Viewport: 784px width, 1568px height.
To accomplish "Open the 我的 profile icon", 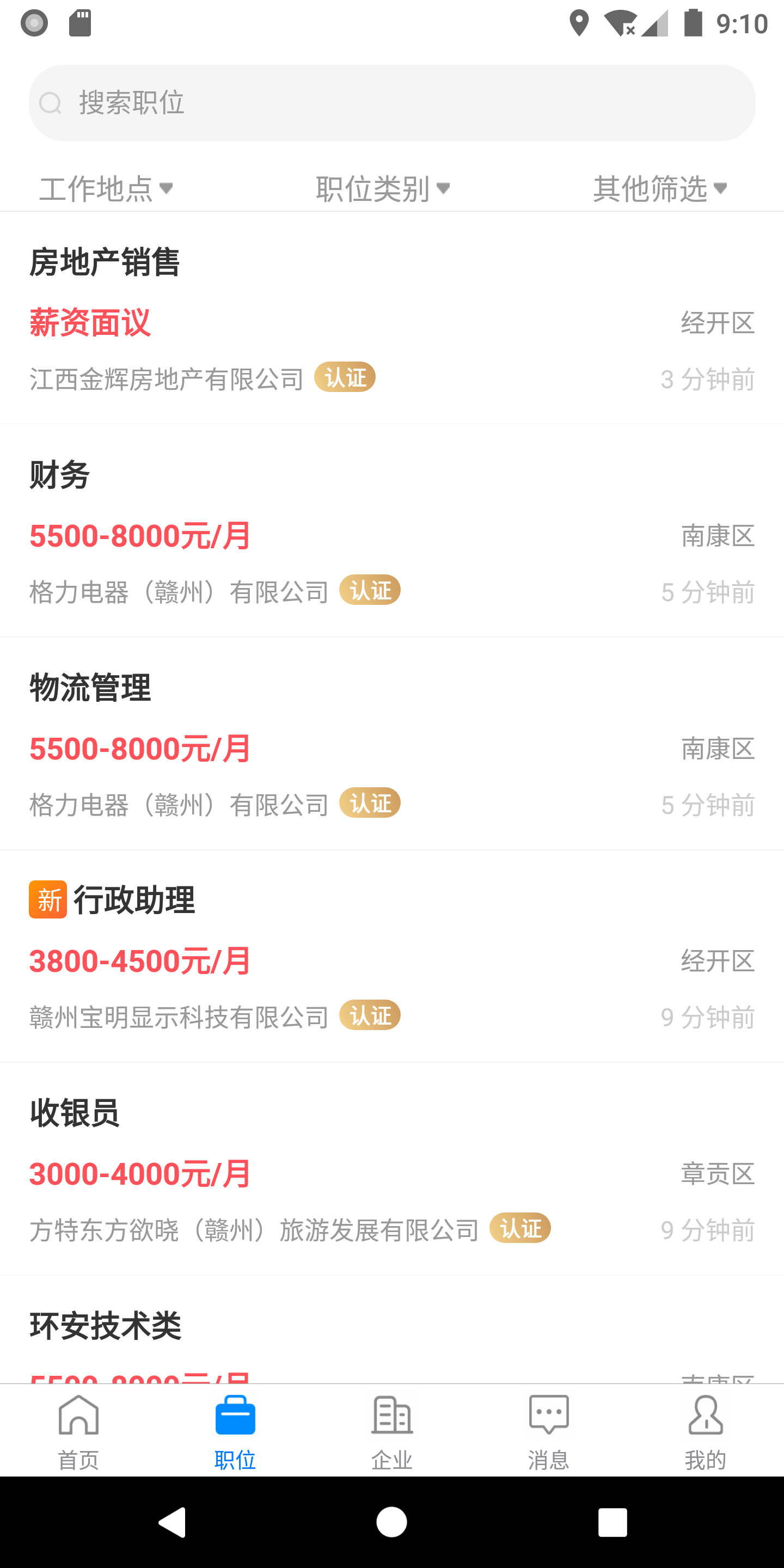I will 706,1415.
